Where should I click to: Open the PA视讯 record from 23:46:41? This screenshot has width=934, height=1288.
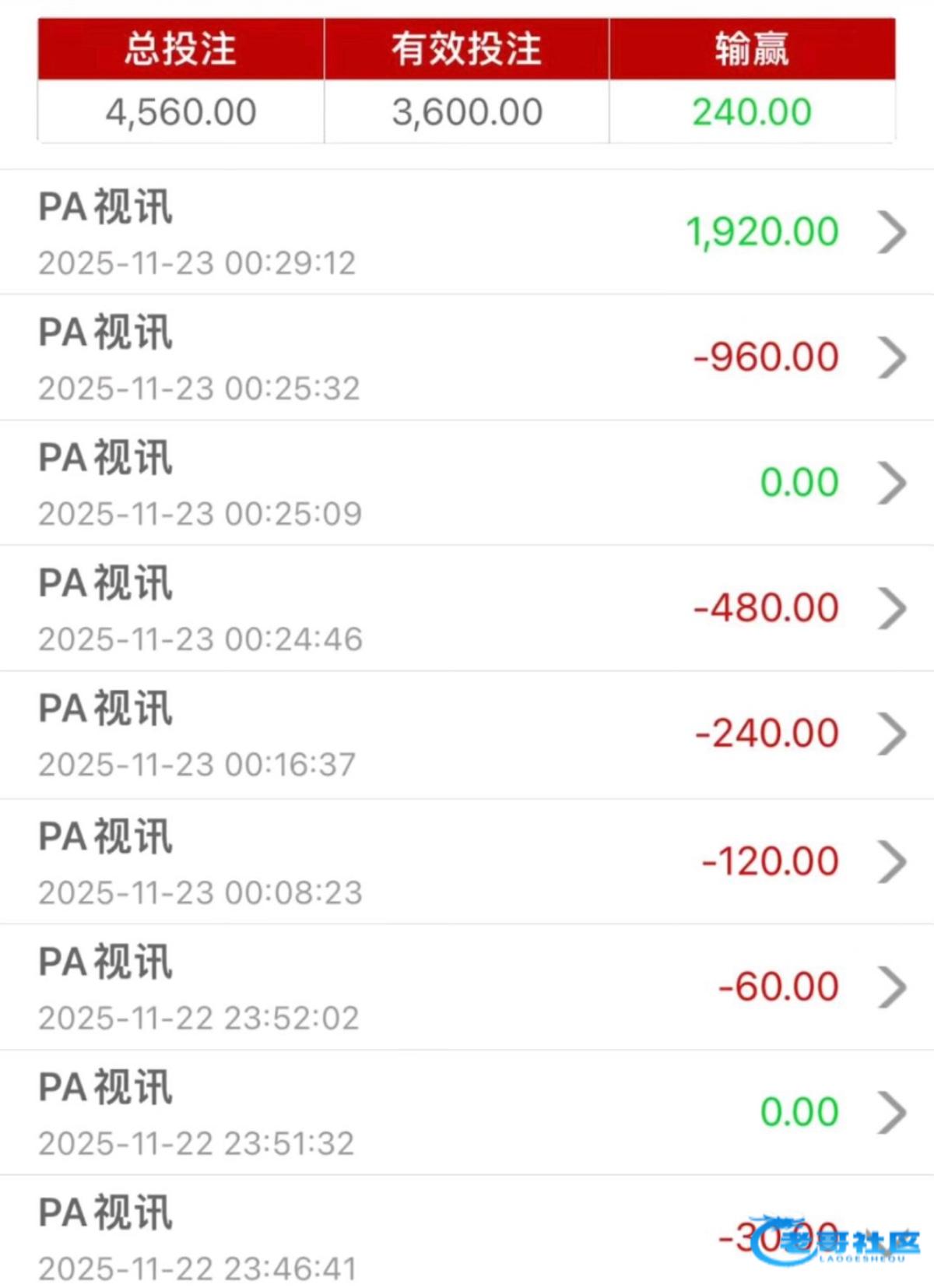467,1232
